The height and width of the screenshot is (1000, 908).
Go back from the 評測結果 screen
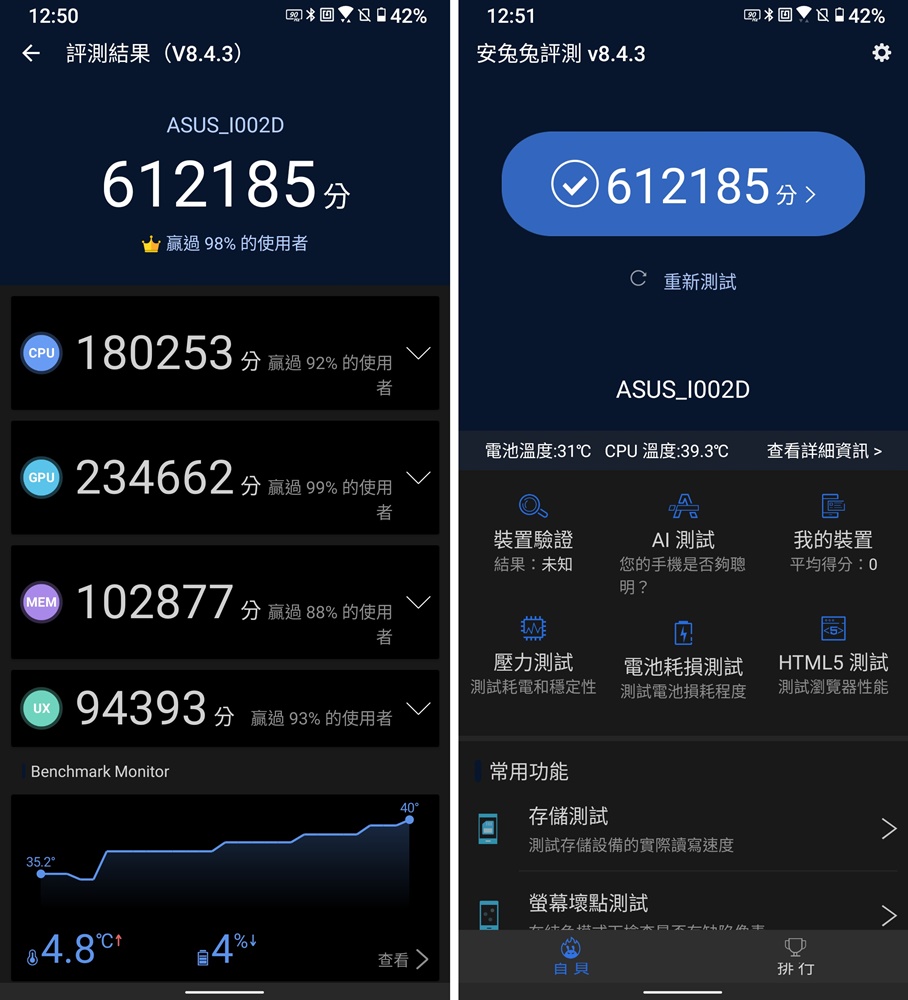click(31, 54)
